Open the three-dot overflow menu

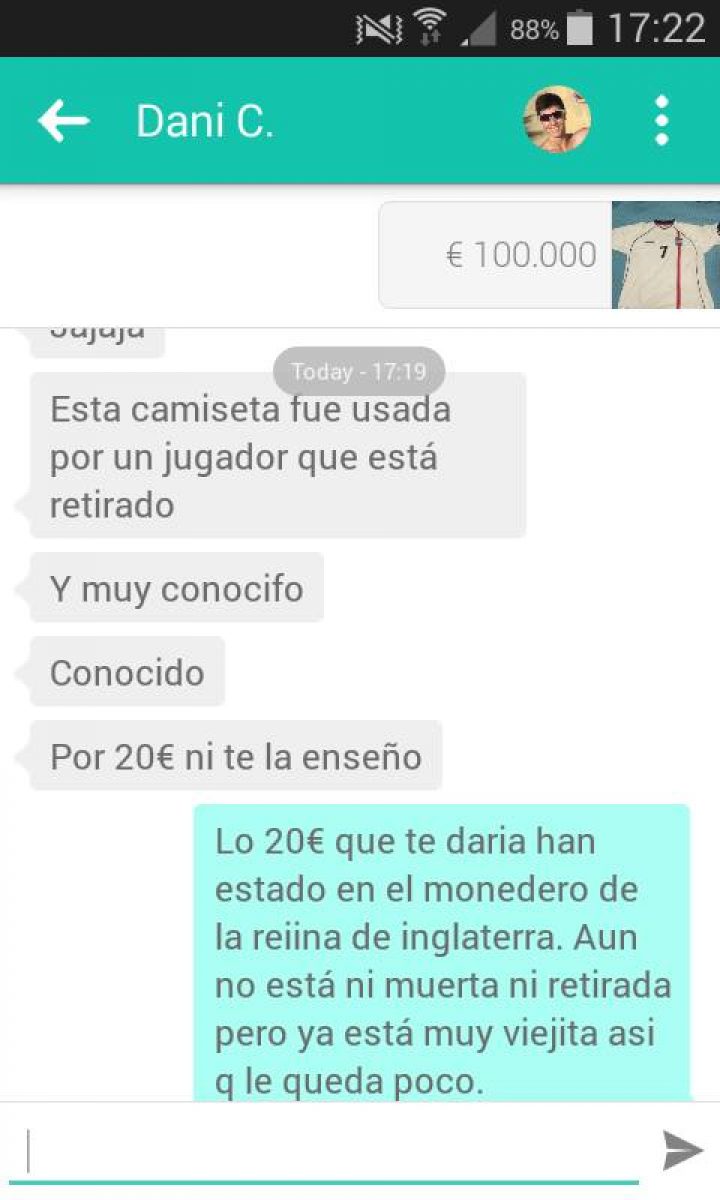[661, 121]
